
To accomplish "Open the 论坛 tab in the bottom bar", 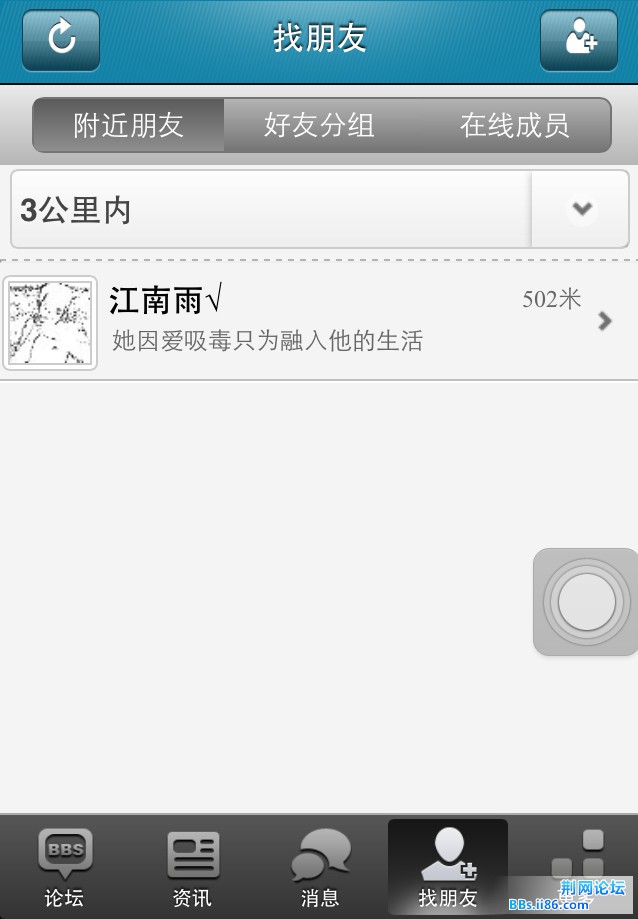I will (64, 867).
